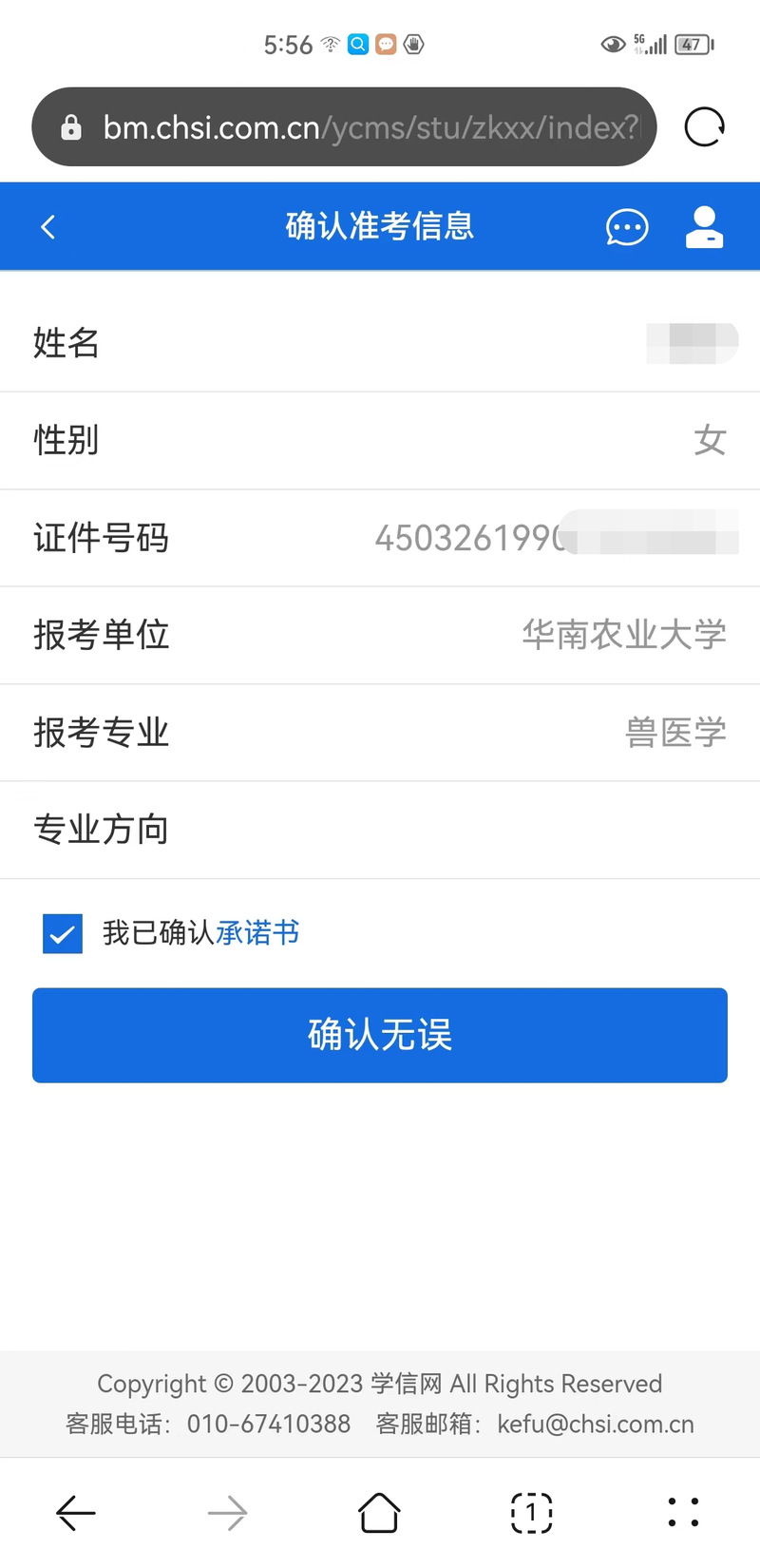Screen dimensions: 760x1568
Task: Open the browser tabs switcher
Action: 531,1512
